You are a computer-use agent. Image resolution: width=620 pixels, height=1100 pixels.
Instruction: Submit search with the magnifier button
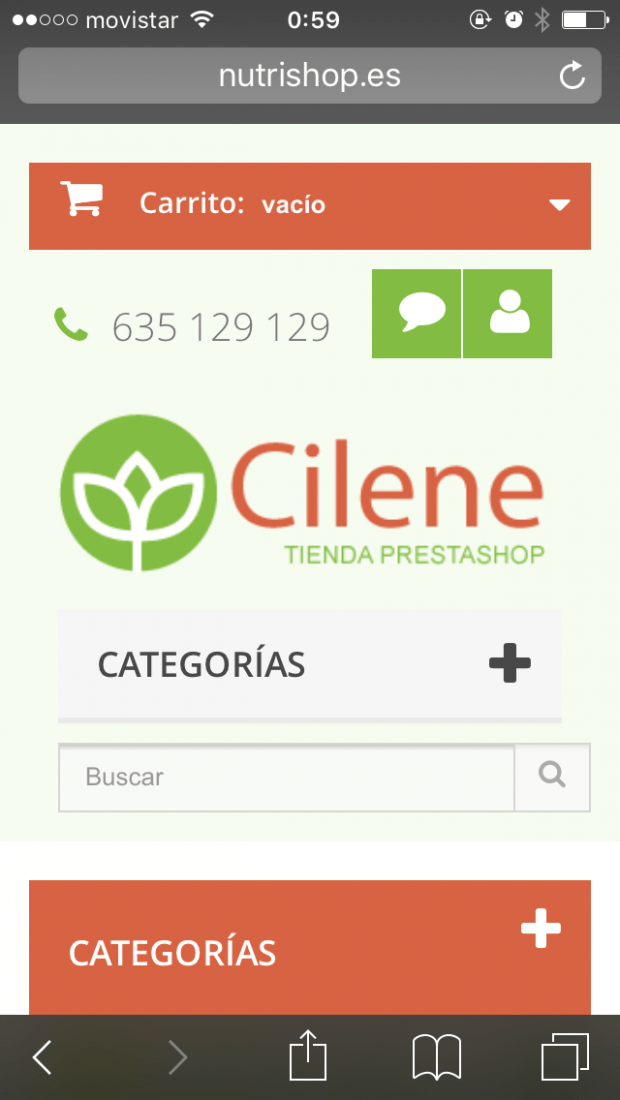pos(552,777)
